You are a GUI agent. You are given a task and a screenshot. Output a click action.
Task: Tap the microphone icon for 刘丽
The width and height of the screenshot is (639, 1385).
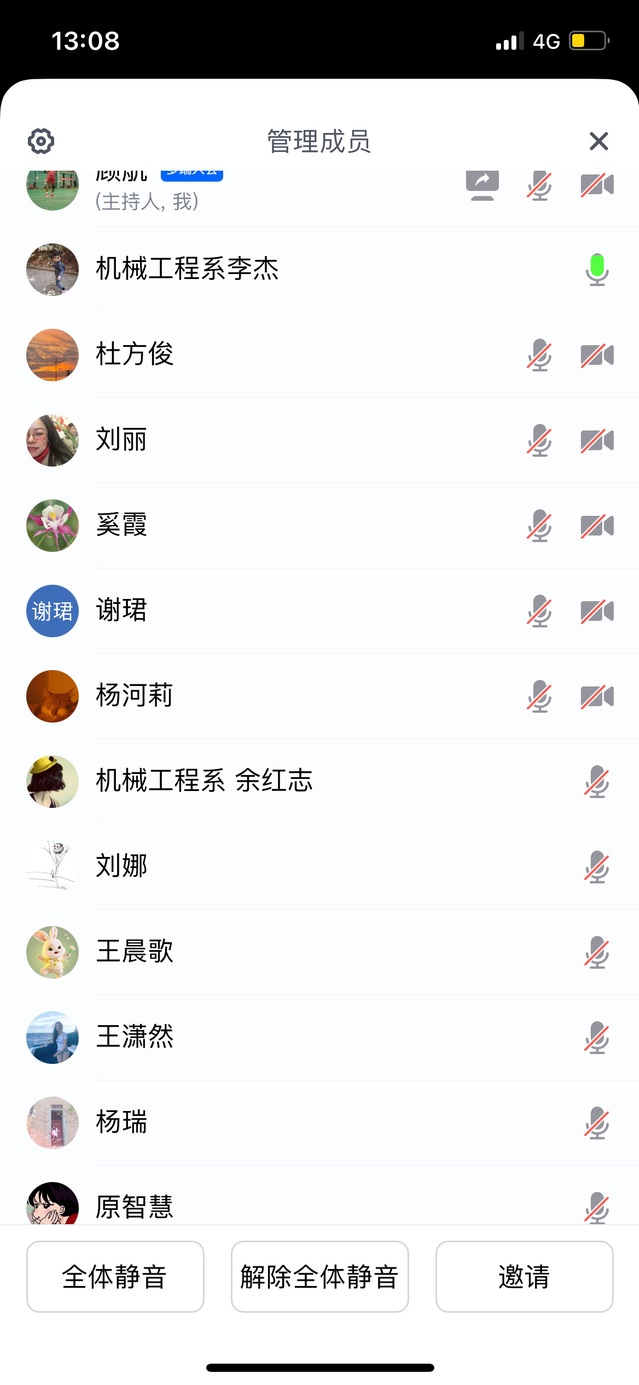[540, 440]
